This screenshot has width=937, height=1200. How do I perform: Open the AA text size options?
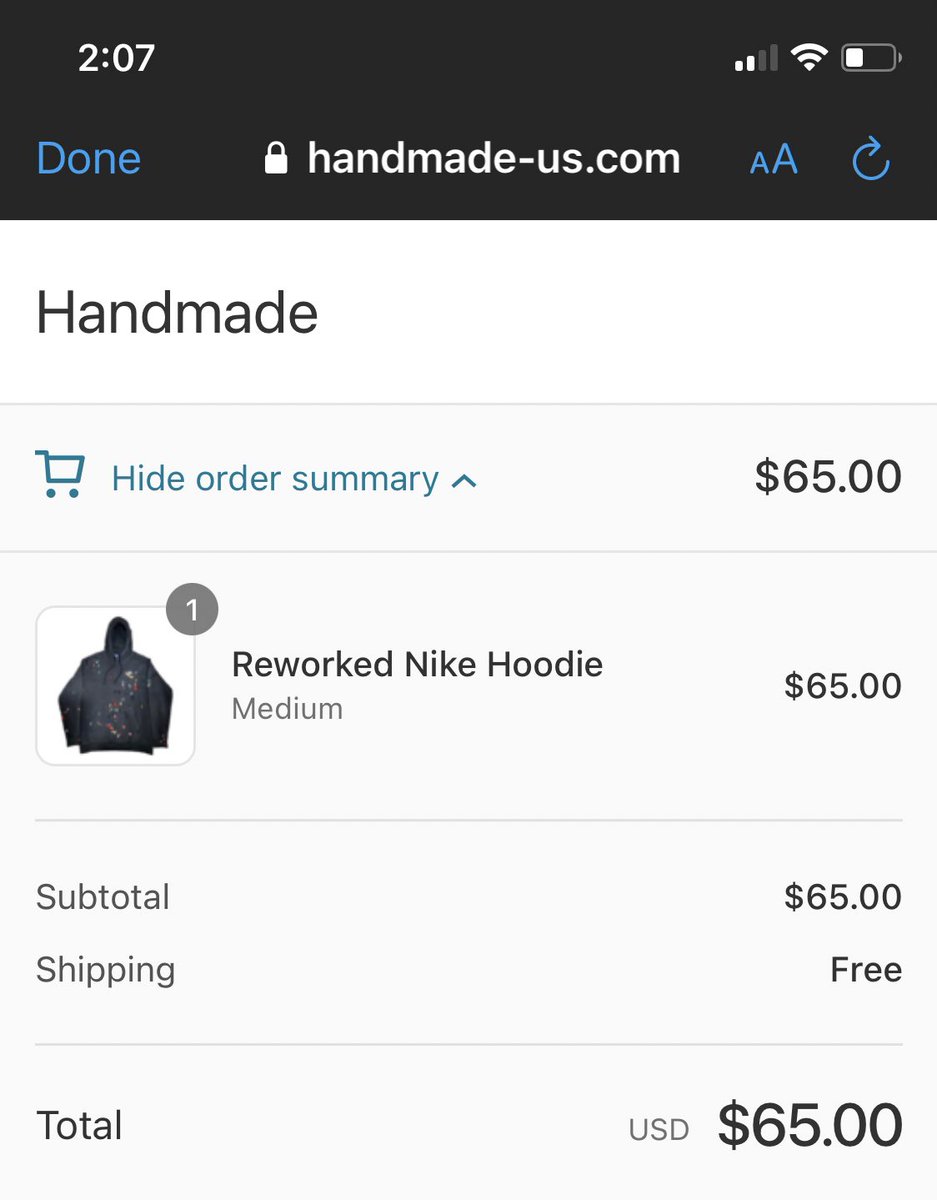[x=773, y=159]
